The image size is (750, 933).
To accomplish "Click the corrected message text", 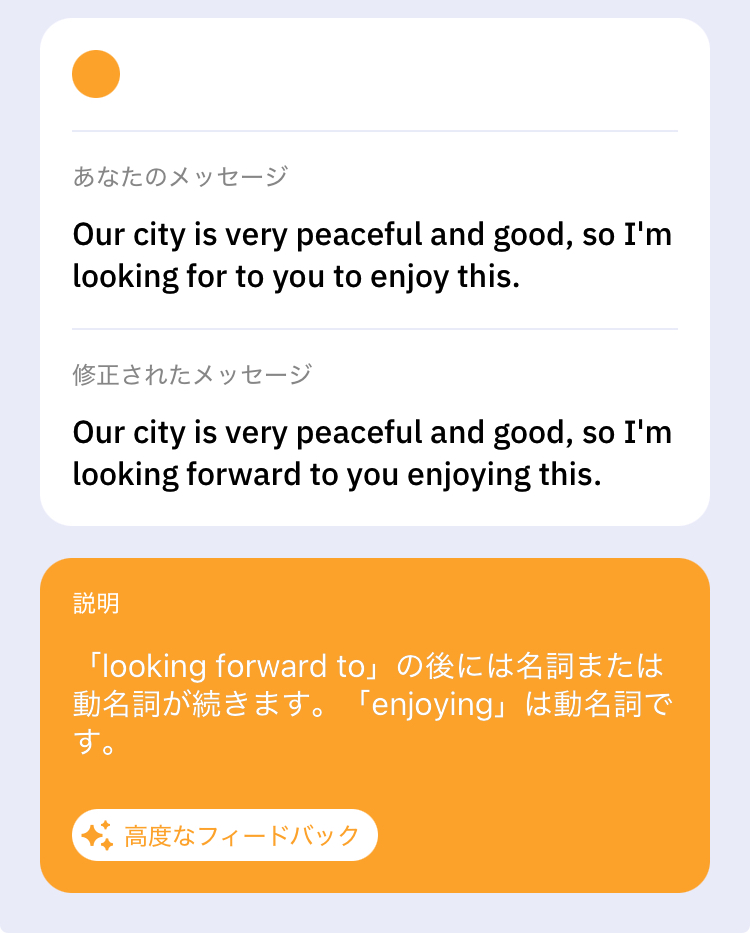I will click(370, 453).
